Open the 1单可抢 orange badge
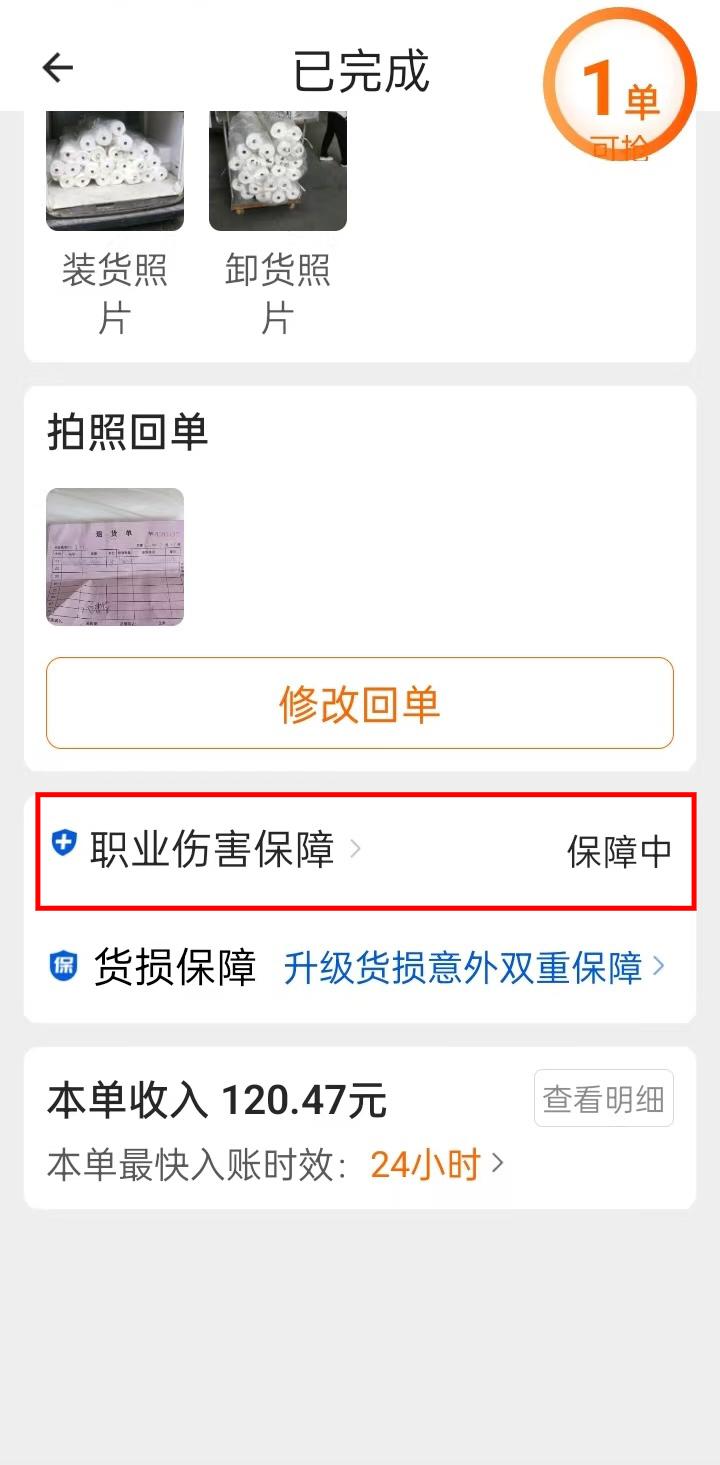The height and width of the screenshot is (1465, 720). click(x=619, y=87)
